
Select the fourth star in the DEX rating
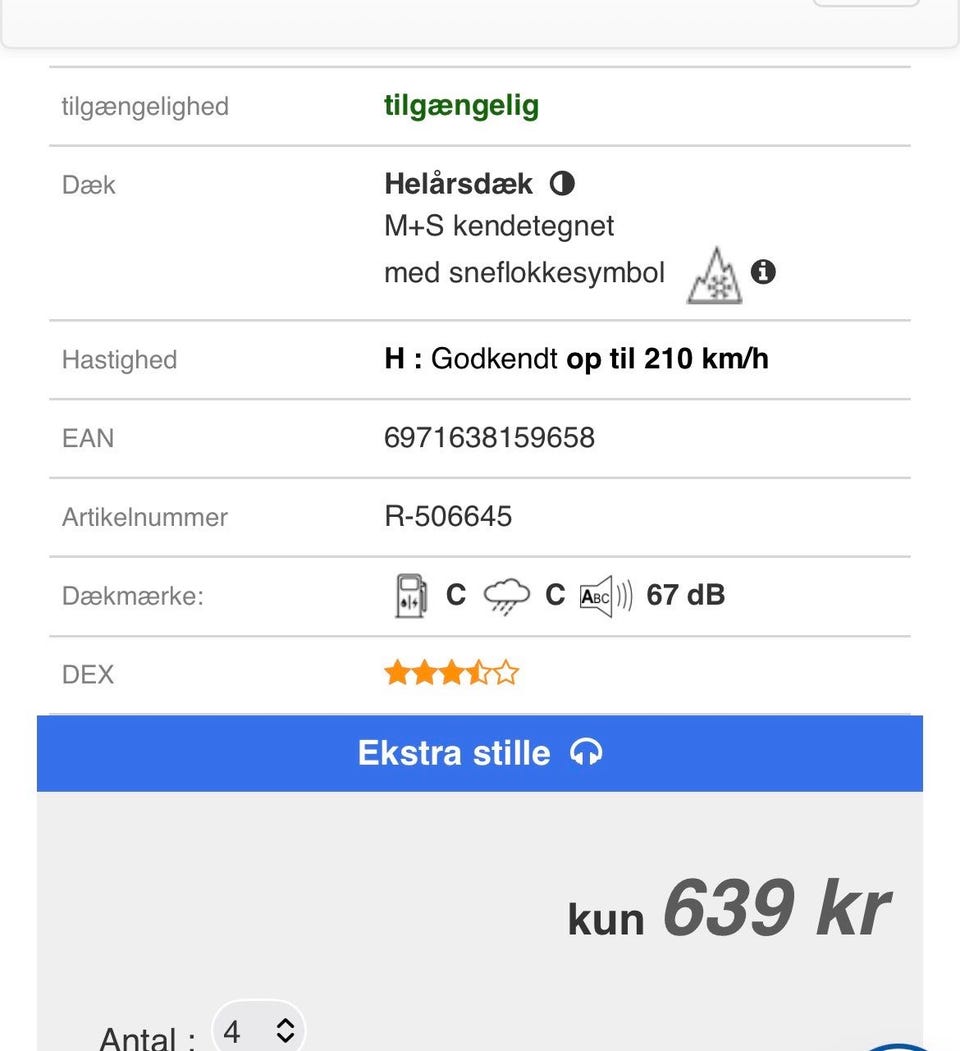click(x=479, y=672)
